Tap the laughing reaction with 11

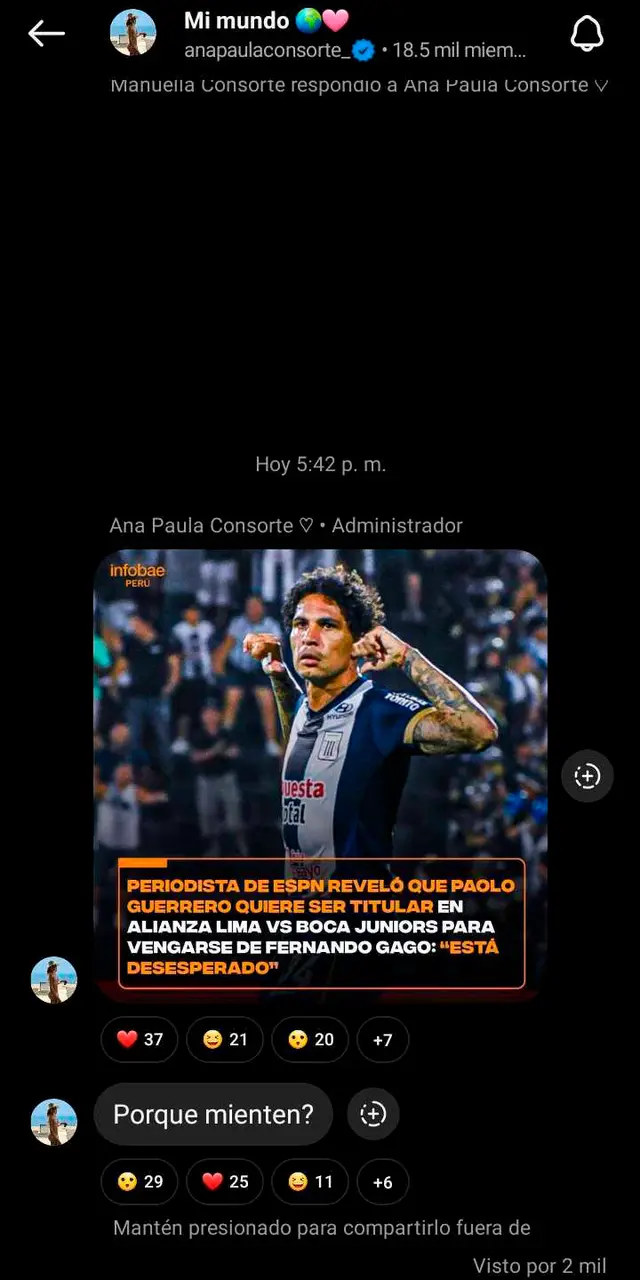[310, 1182]
